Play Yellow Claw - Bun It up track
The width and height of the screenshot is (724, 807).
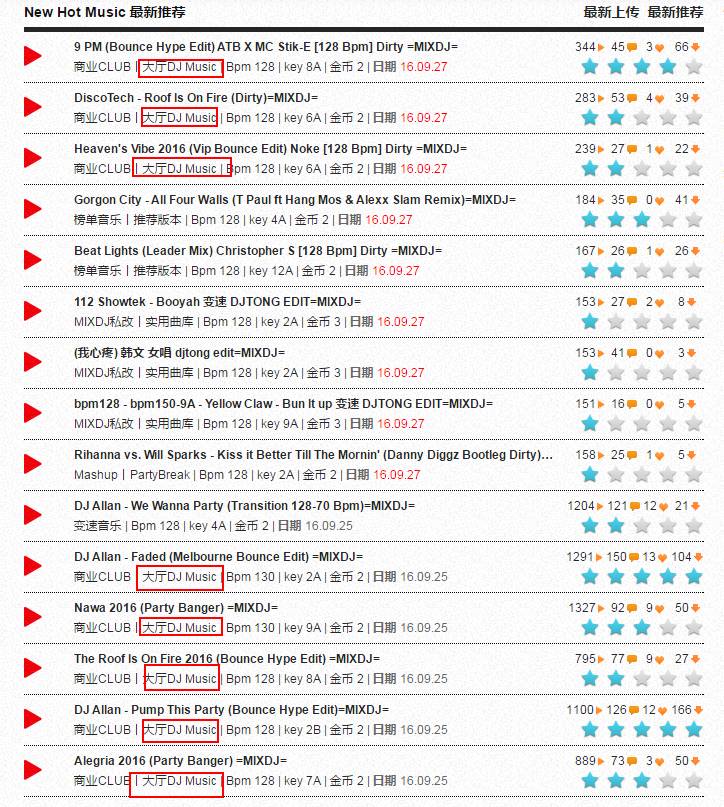click(33, 413)
